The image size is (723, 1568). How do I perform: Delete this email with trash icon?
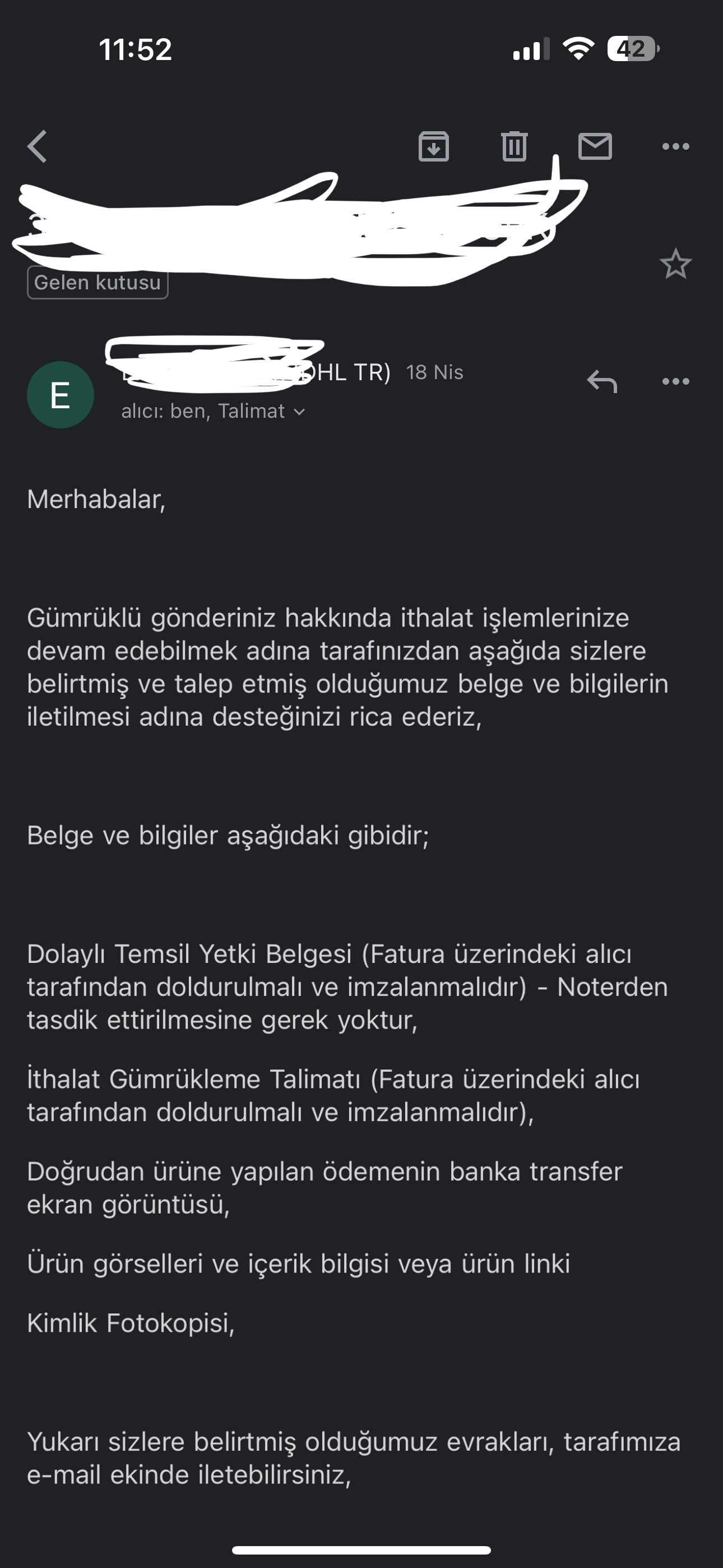click(513, 146)
